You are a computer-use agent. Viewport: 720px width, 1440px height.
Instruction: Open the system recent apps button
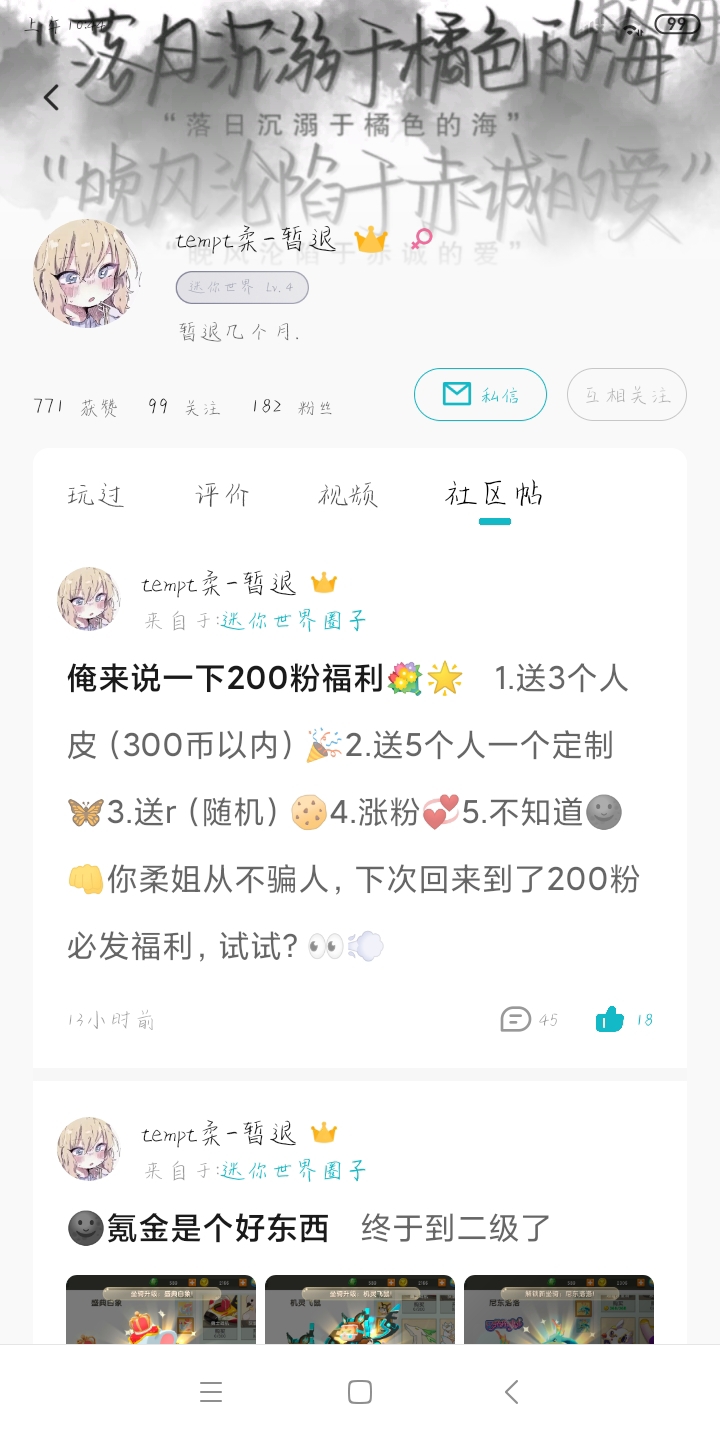coord(210,1392)
